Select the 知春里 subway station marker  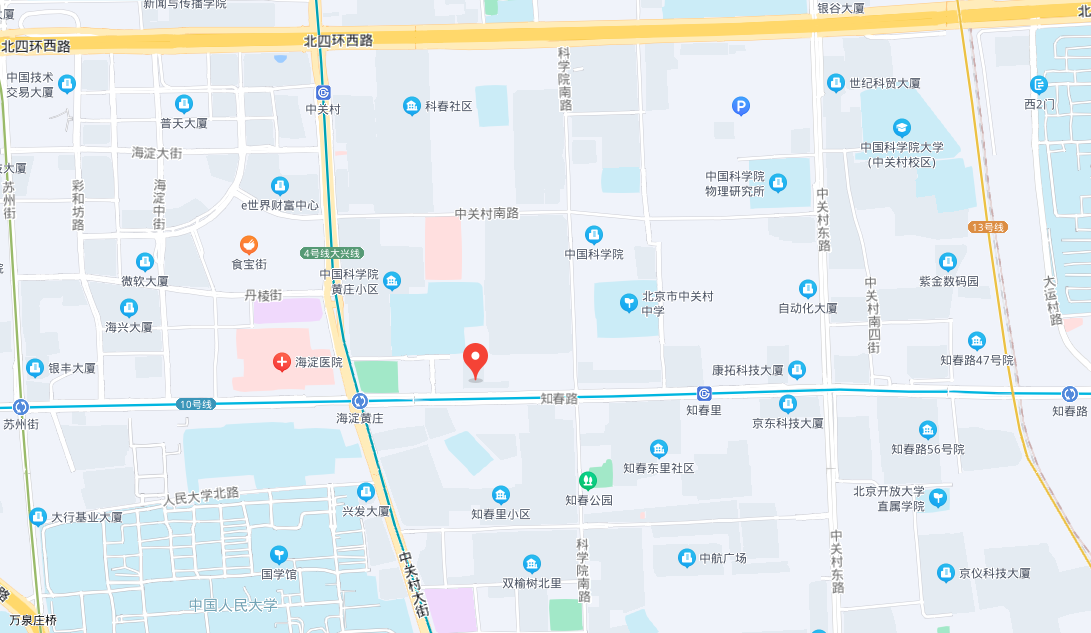click(704, 393)
